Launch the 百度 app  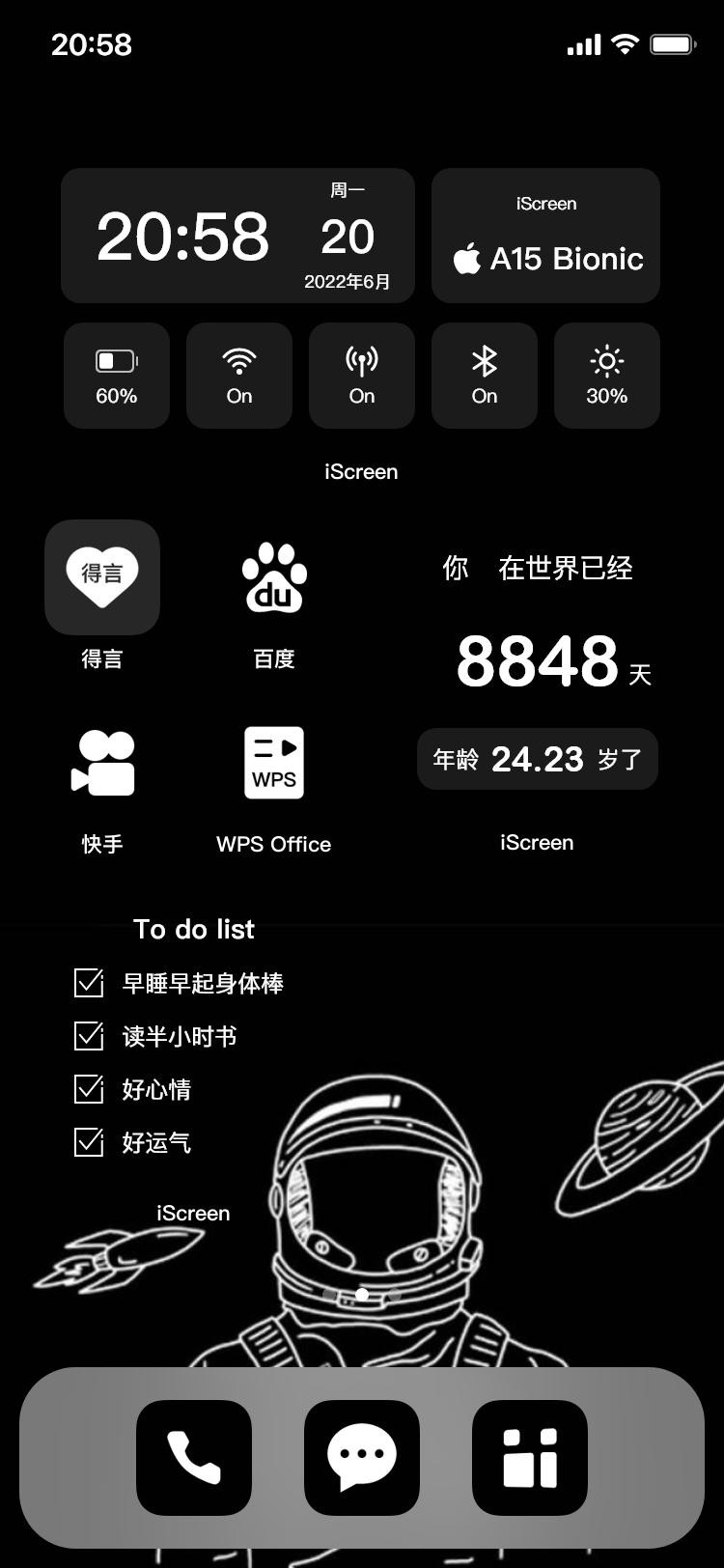point(273,577)
